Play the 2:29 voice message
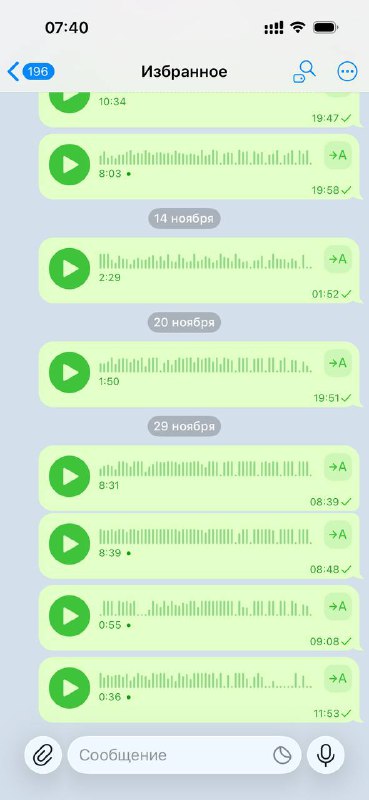The width and height of the screenshot is (369, 800). 69,269
